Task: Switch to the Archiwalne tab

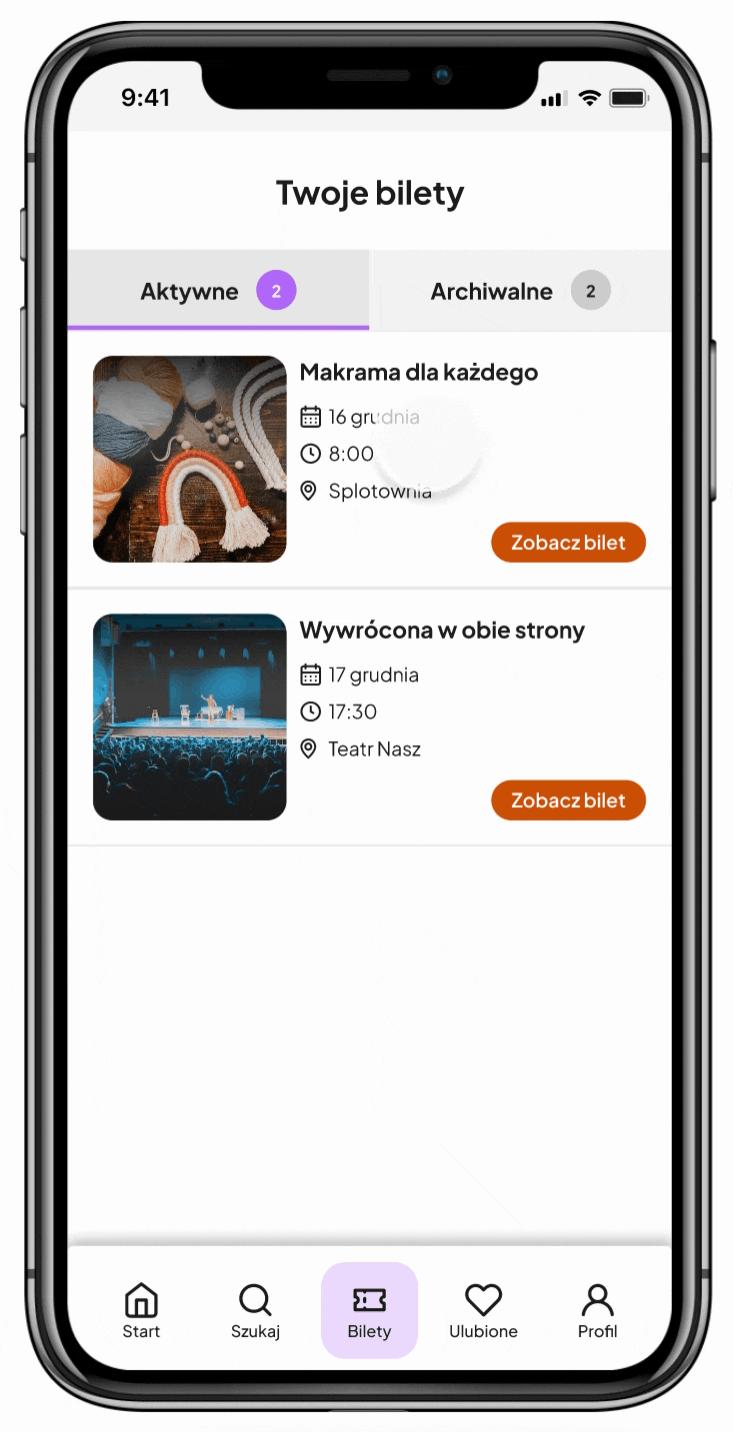Action: pyautogui.click(x=520, y=291)
